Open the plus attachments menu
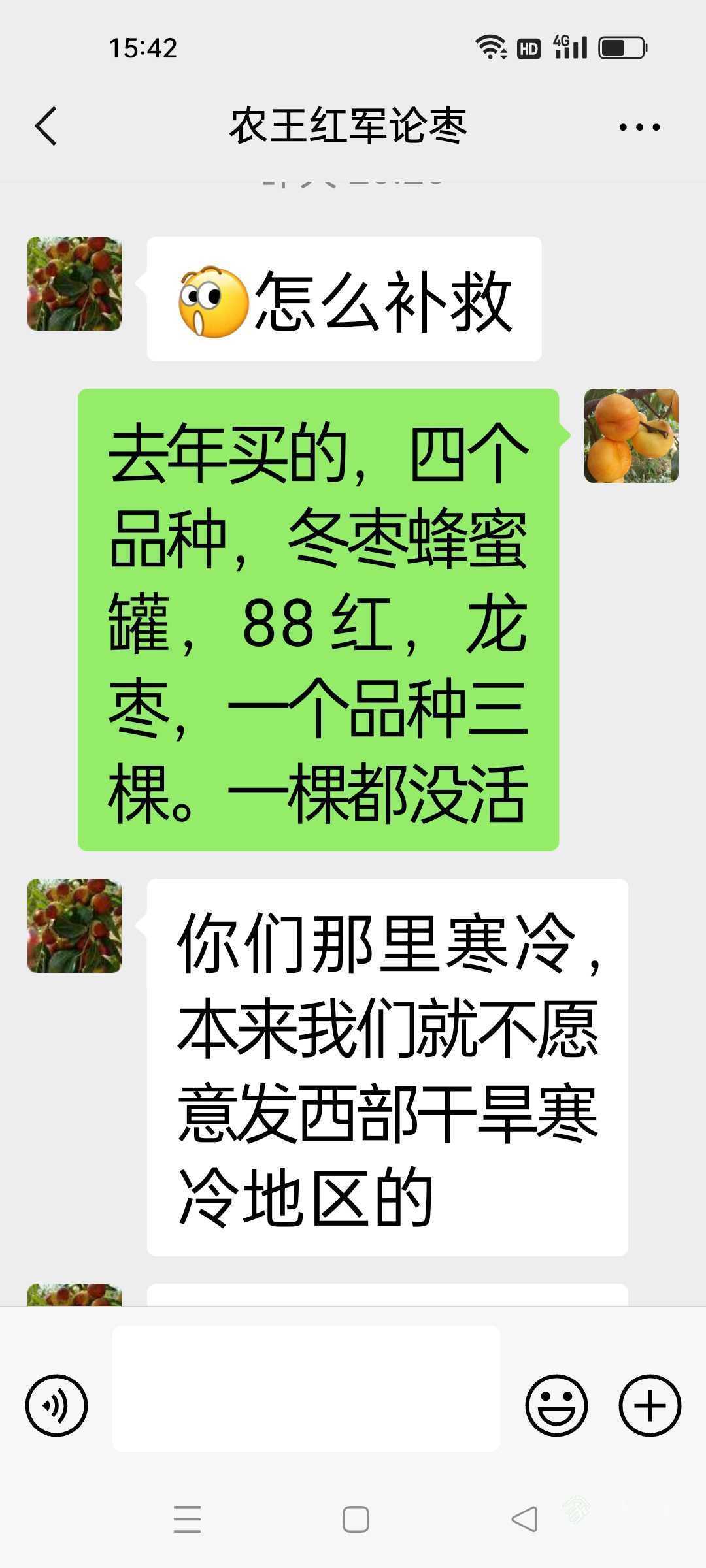706x1568 pixels. (650, 1405)
